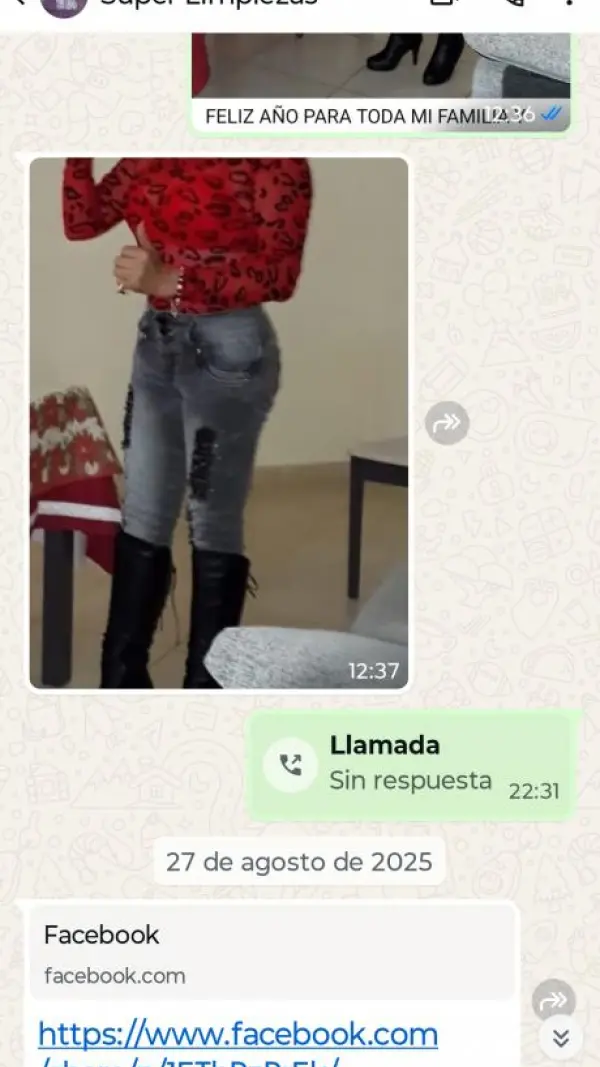
Task: Follow the facebook.com URL link
Action: coord(238,1034)
